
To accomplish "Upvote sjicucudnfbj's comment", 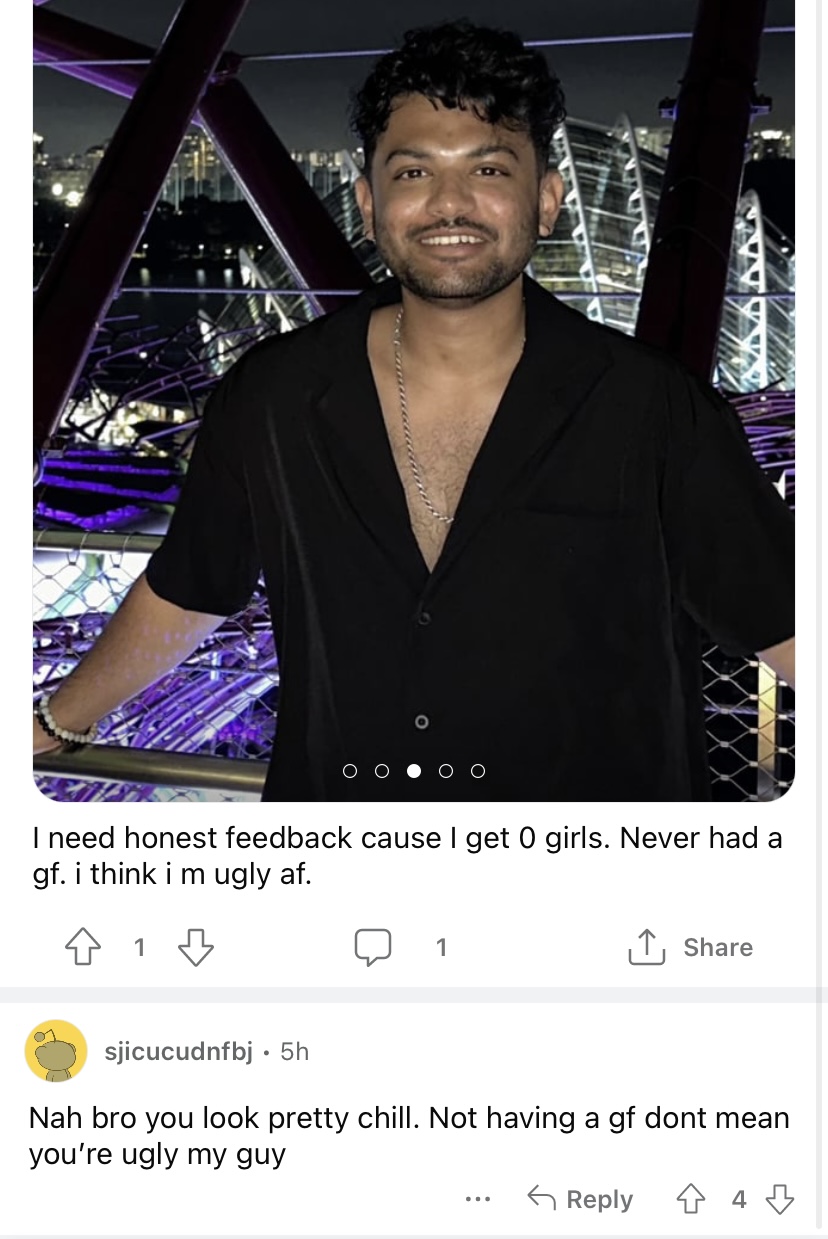I will (691, 1198).
